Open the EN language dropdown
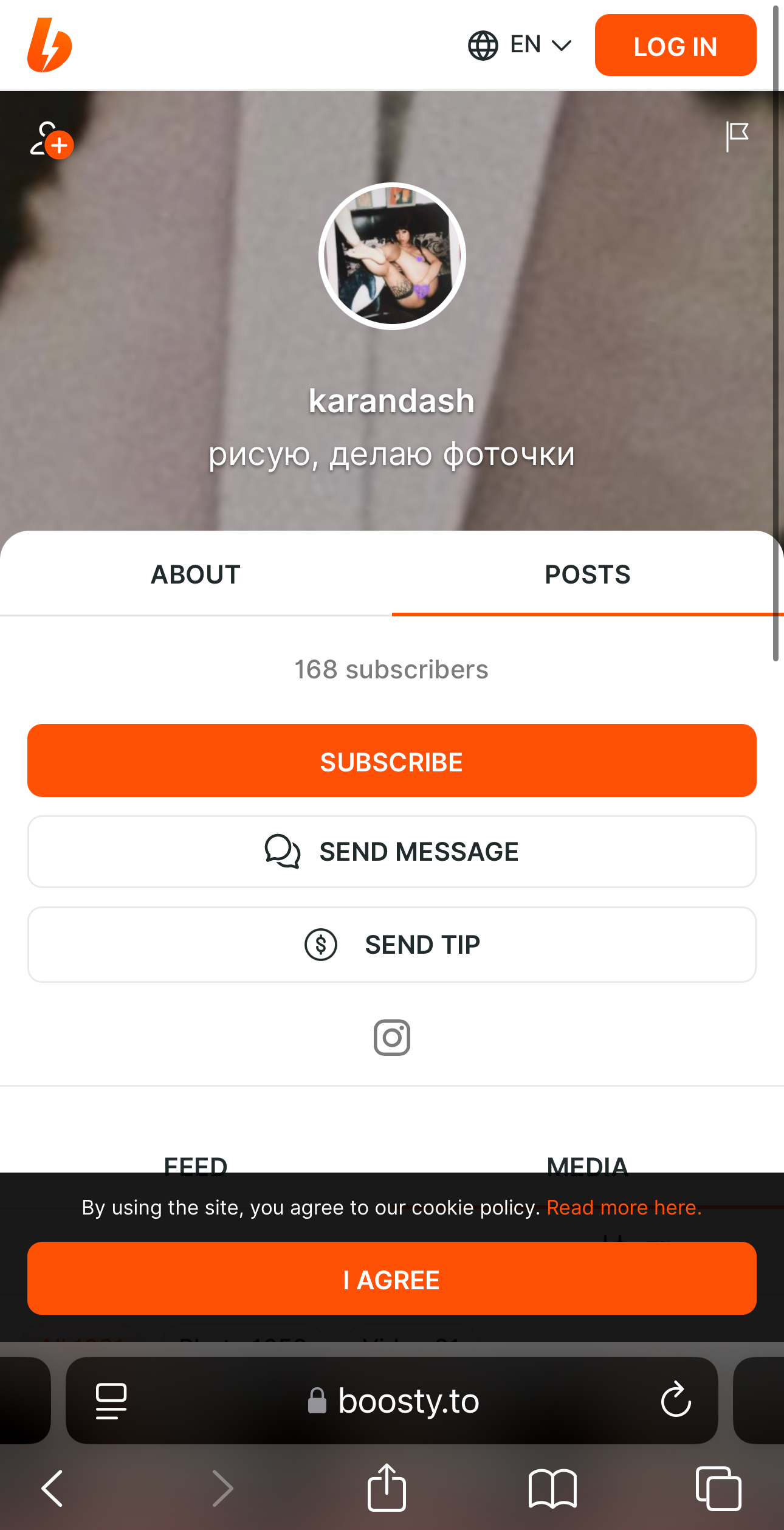This screenshot has height=1530, width=784. [520, 45]
